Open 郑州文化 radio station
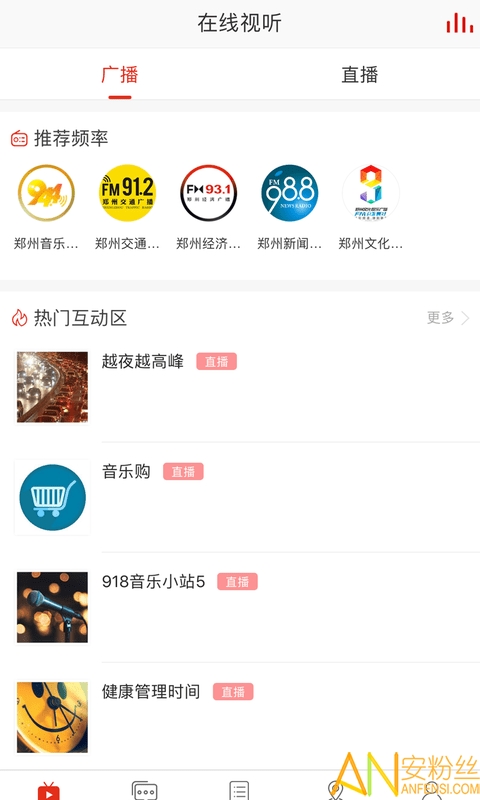 click(371, 207)
